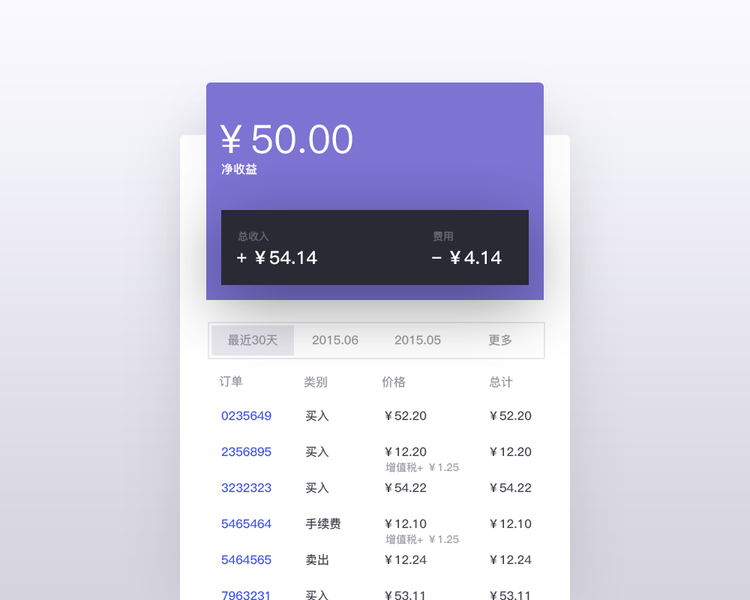Image resolution: width=750 pixels, height=600 pixels.
Task: Switch to the 2015.05 period
Action: pos(418,340)
